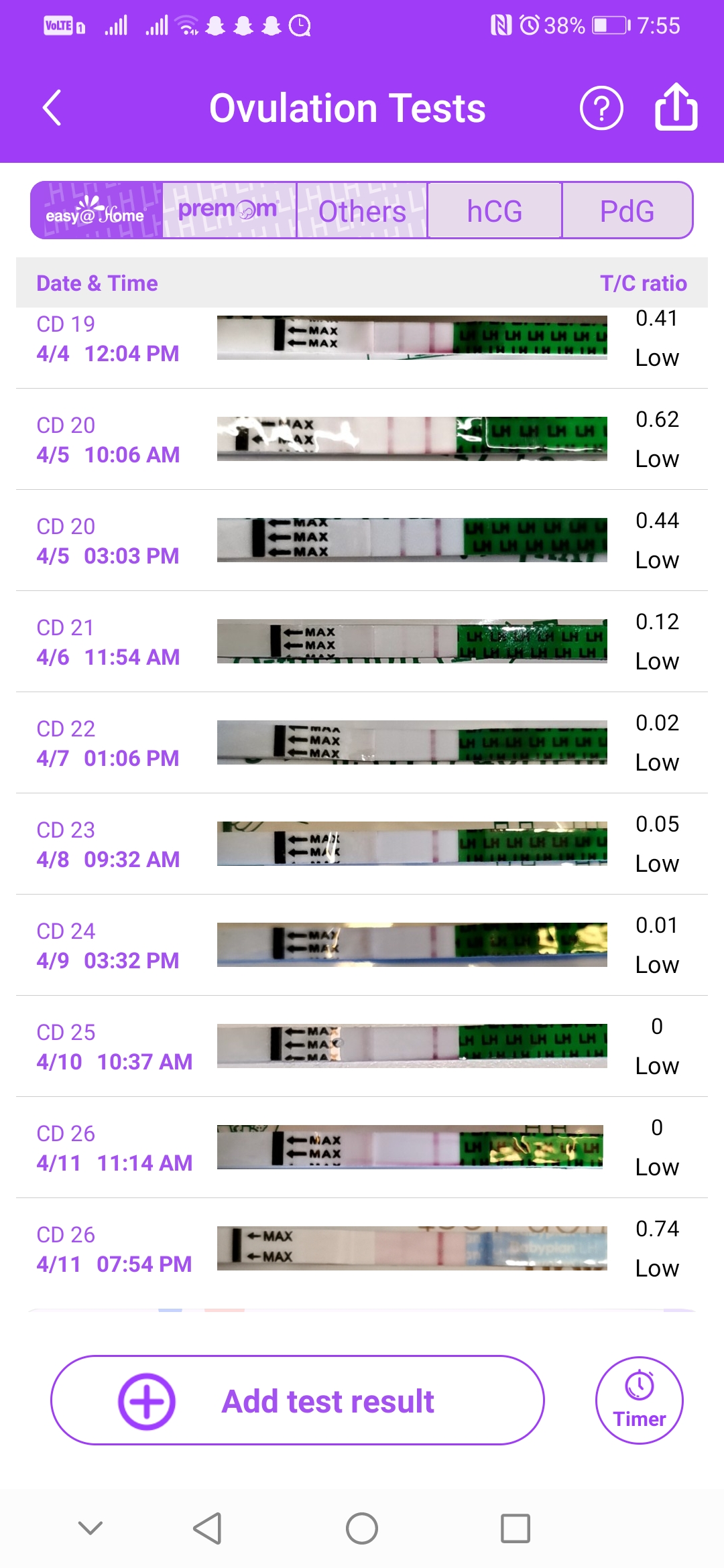Go back from Ovulation Tests
This screenshot has width=724, height=1568.
(x=52, y=108)
